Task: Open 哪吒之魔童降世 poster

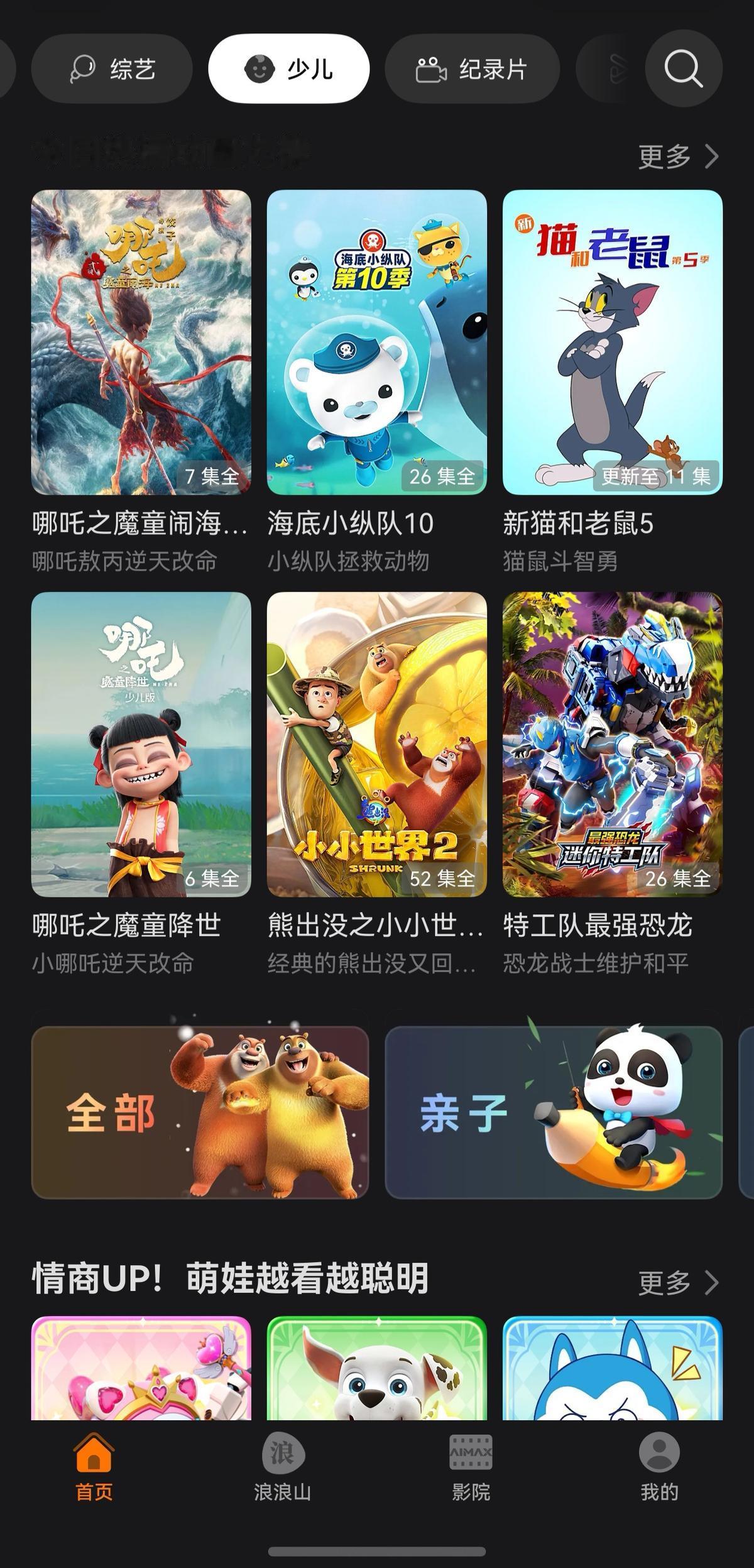Action: coord(141,744)
